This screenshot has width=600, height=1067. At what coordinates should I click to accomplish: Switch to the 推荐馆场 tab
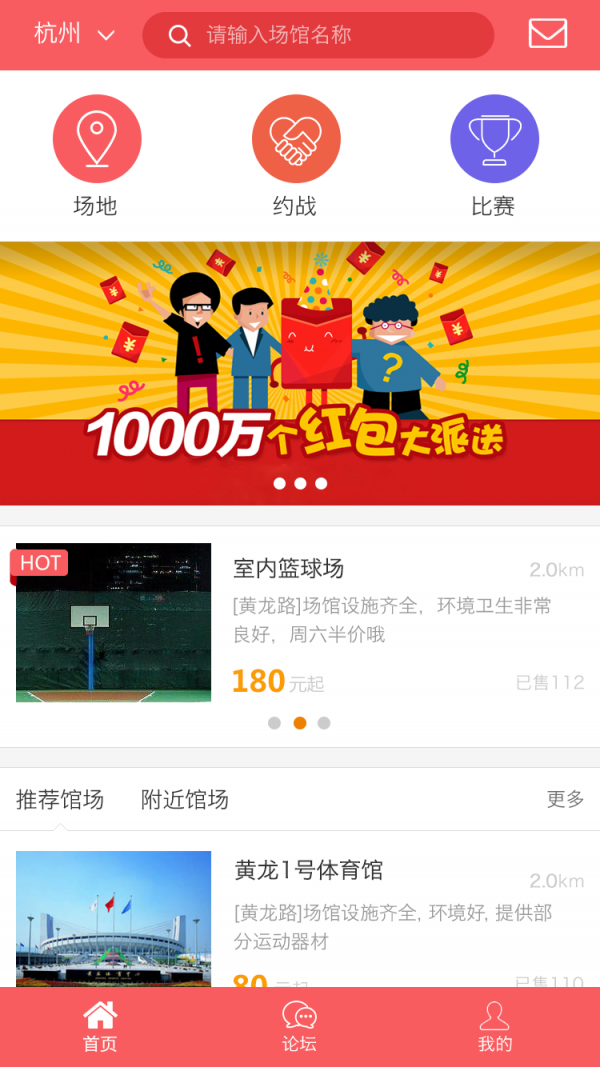[x=60, y=799]
